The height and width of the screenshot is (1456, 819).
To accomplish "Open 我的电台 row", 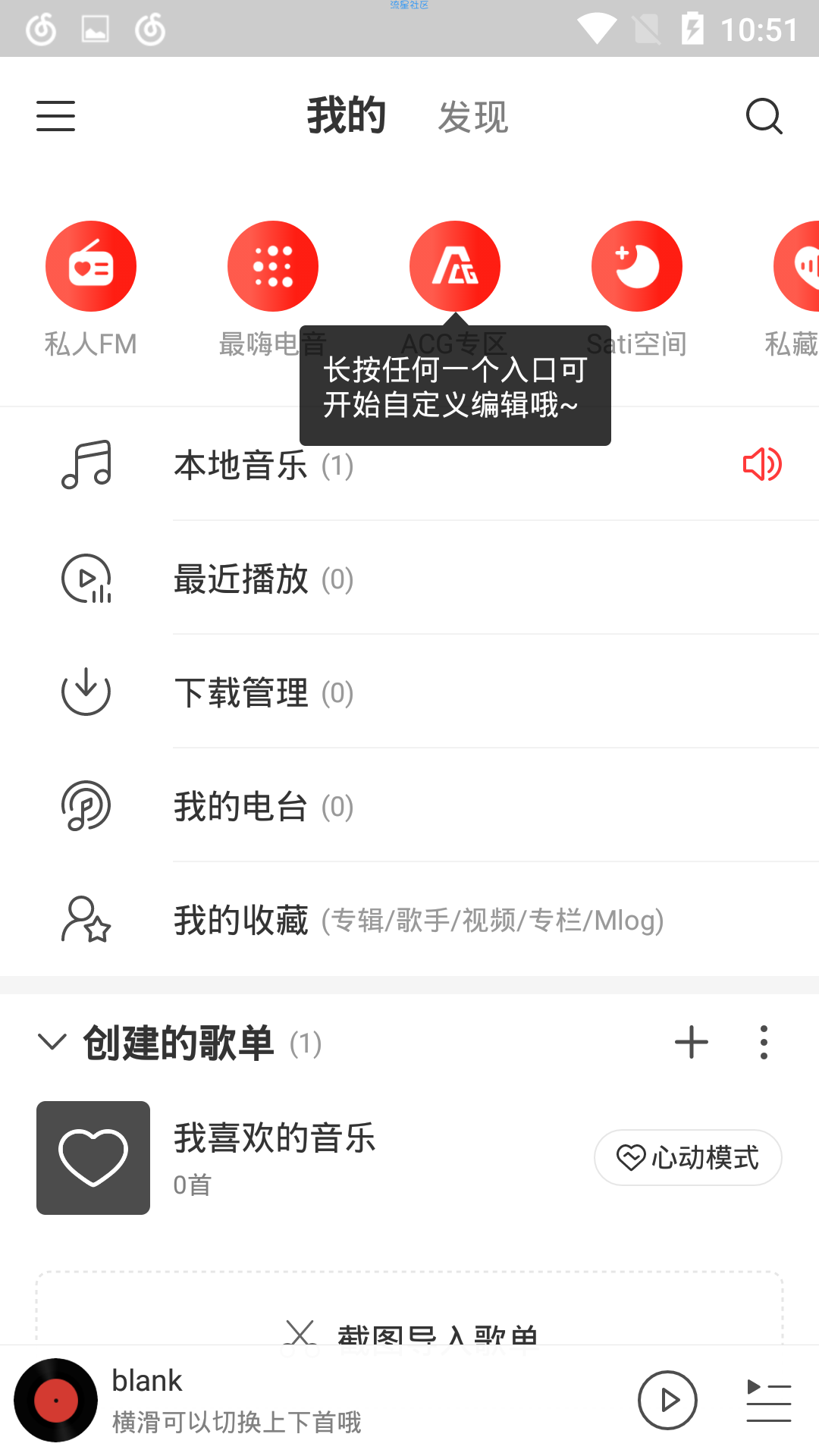I will click(409, 806).
